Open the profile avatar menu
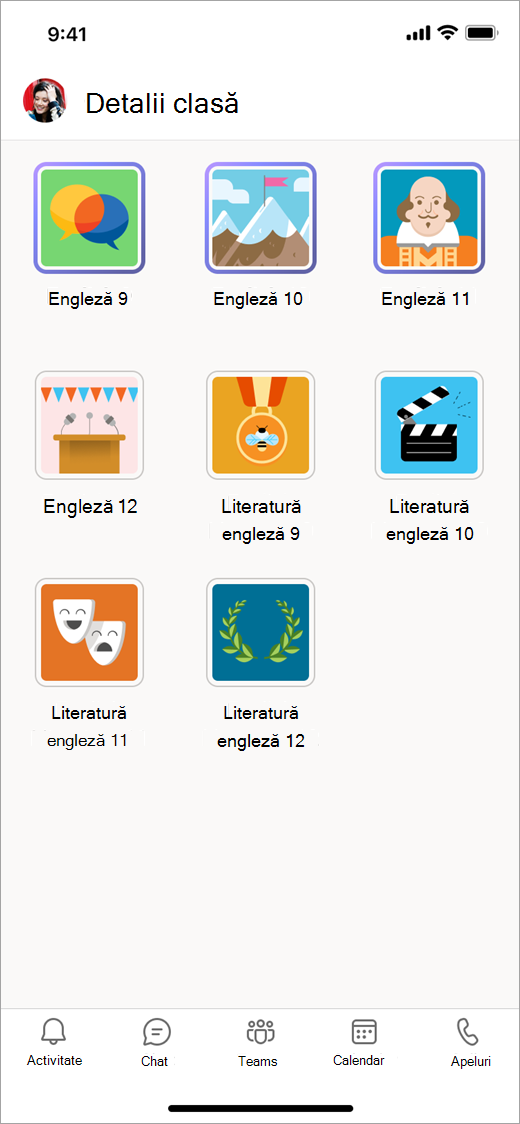The height and width of the screenshot is (1124, 520). pos(44,101)
